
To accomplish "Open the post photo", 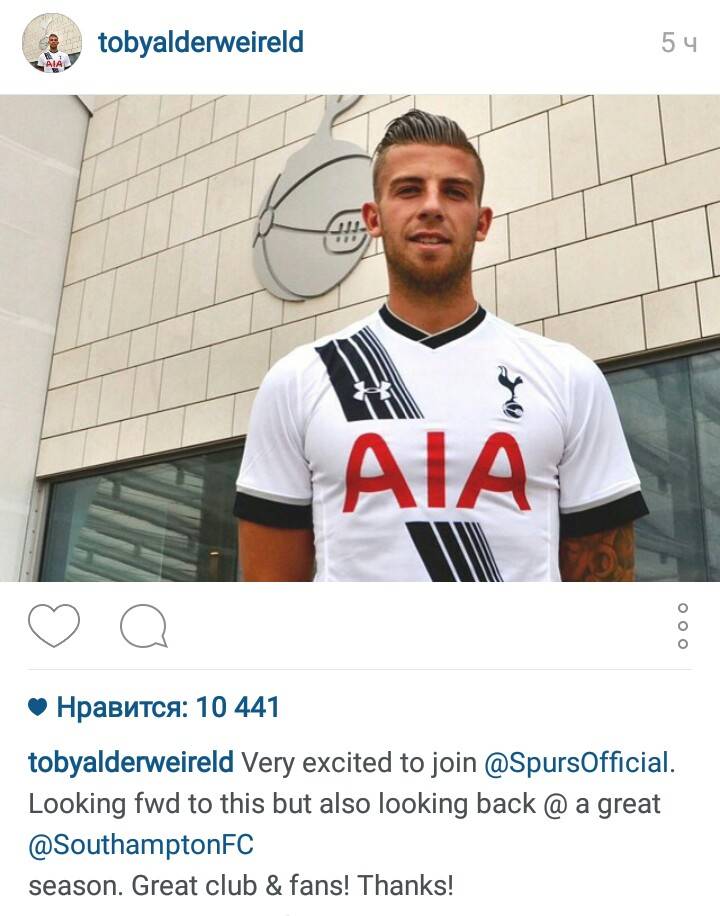I will coord(360,338).
